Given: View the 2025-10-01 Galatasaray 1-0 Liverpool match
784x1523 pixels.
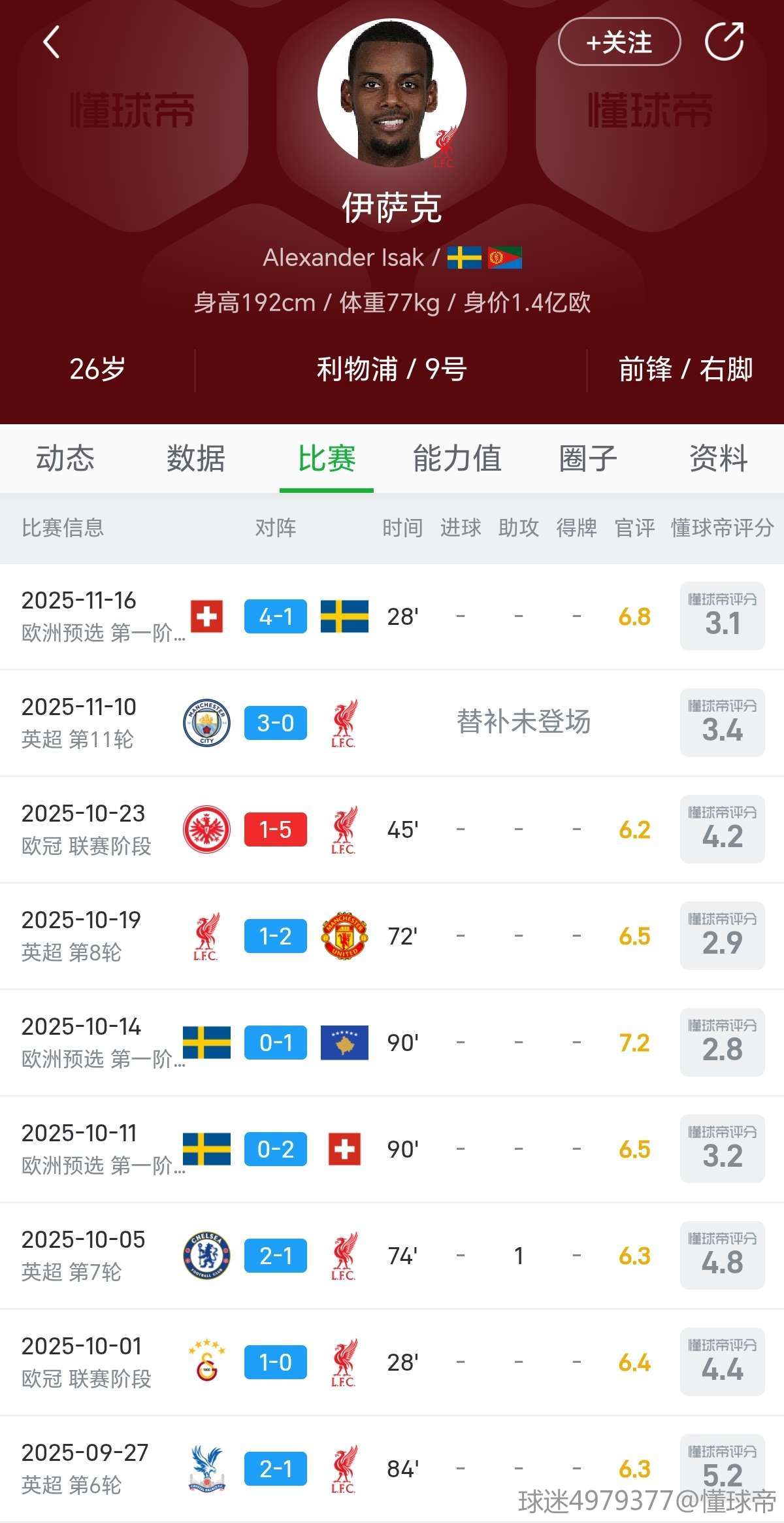Looking at the screenshot, I should coord(275,1362).
